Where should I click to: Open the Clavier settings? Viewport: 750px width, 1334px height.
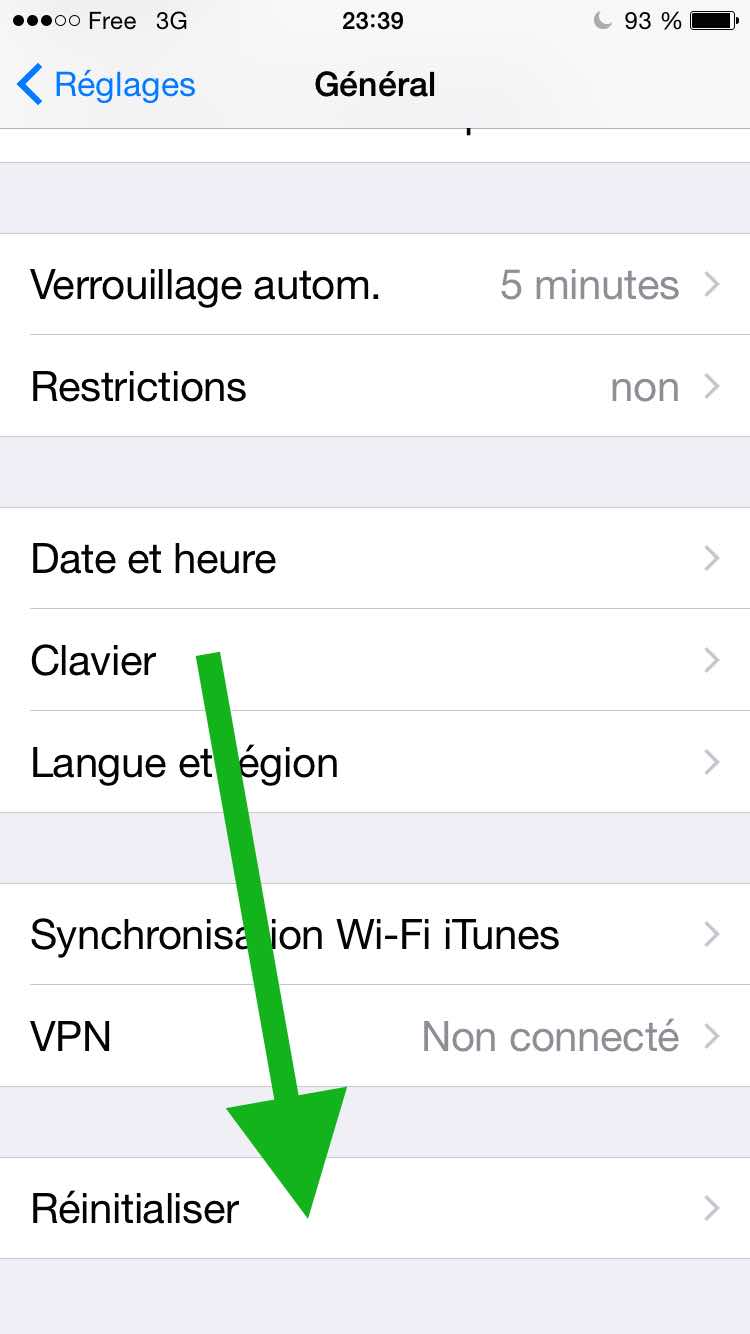[x=375, y=660]
